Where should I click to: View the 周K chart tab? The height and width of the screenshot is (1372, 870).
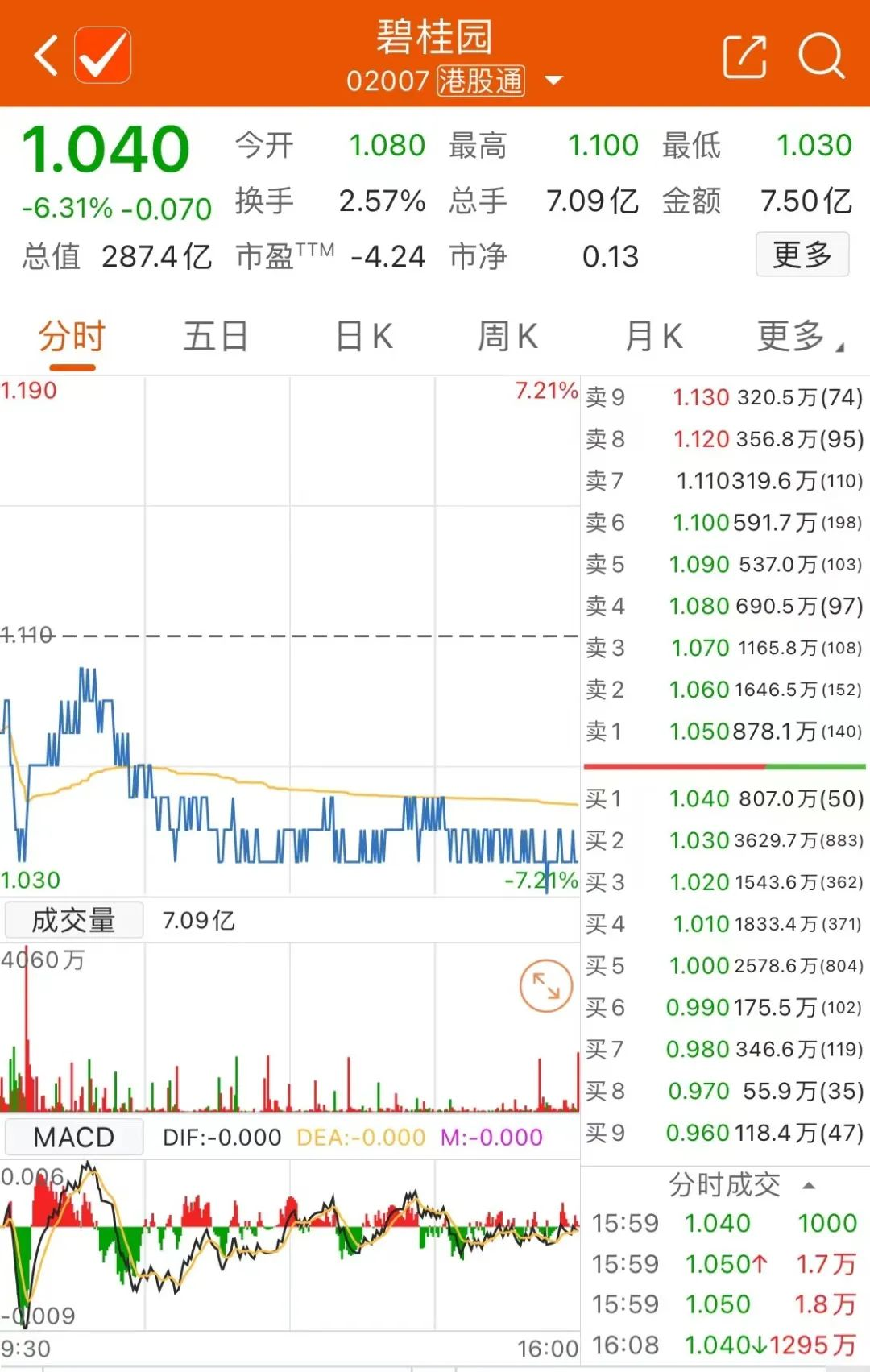[507, 337]
